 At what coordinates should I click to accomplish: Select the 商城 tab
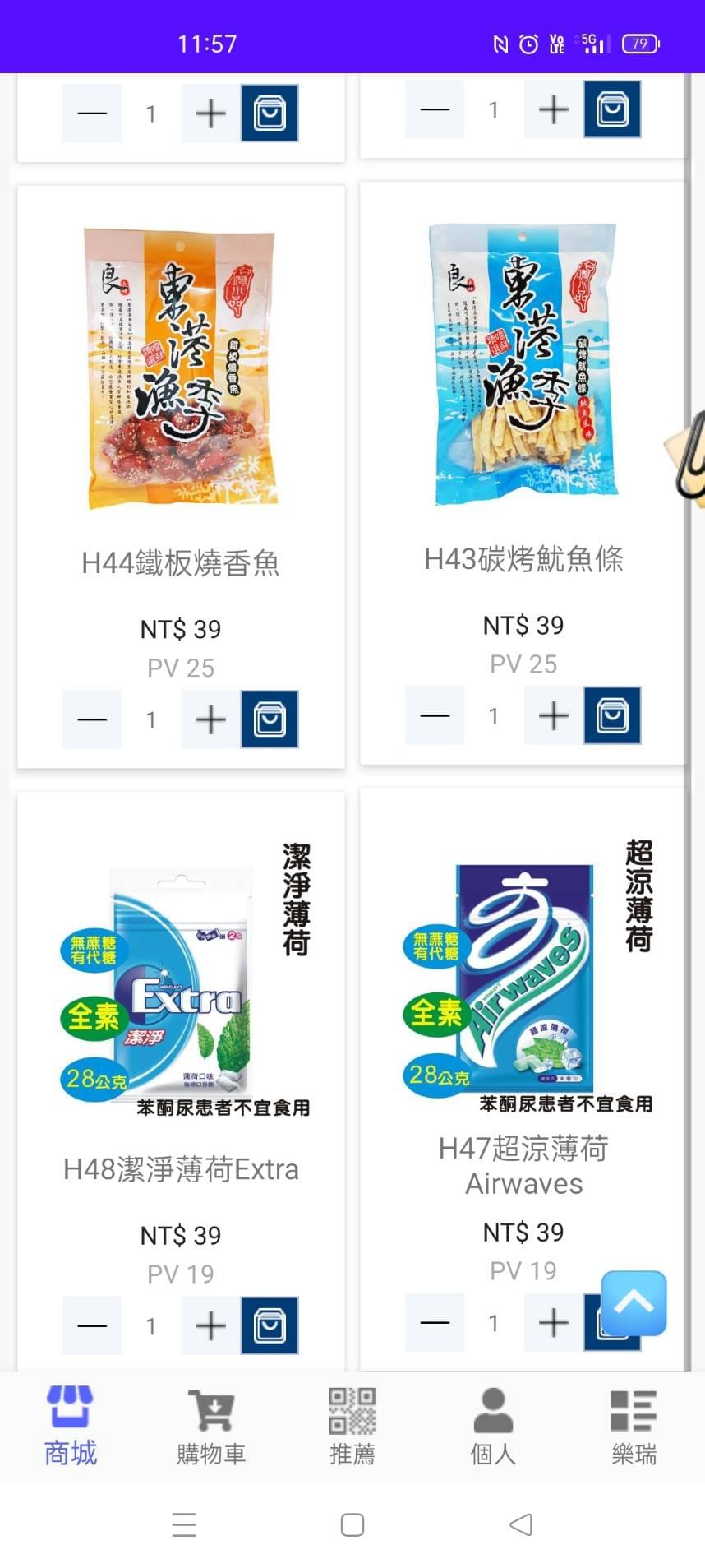pyautogui.click(x=71, y=1427)
